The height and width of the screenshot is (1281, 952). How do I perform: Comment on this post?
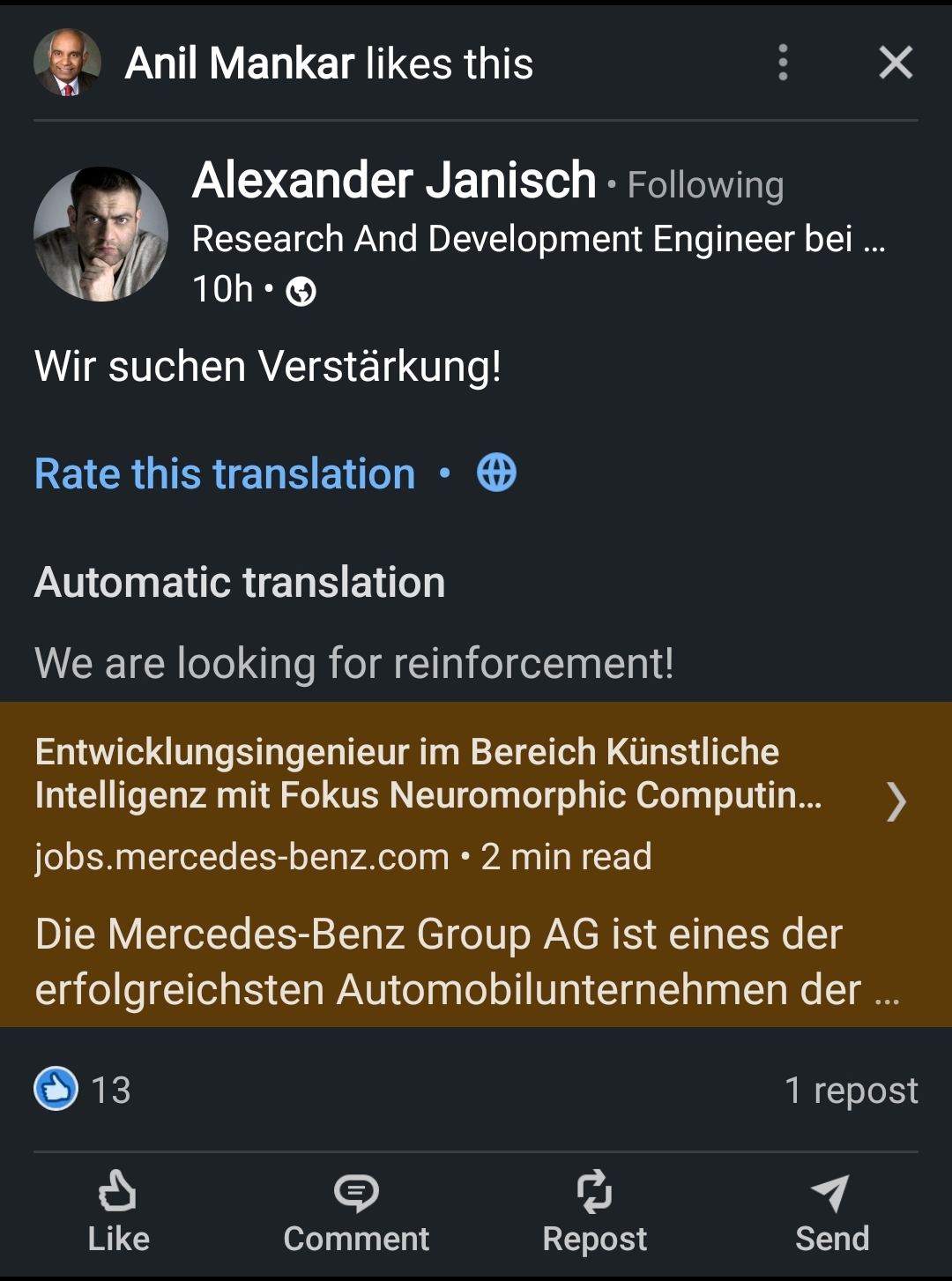point(356,1211)
